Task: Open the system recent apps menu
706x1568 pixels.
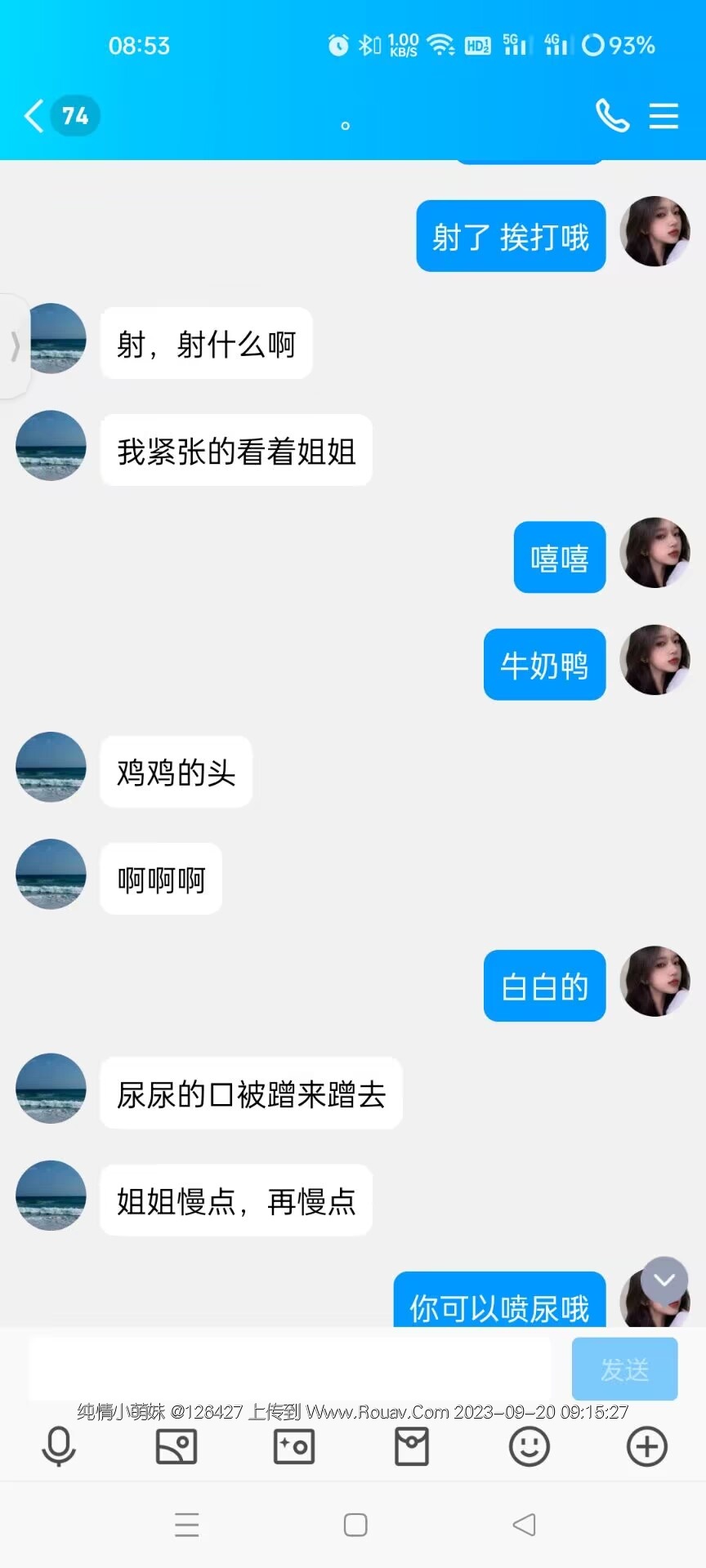Action: [x=187, y=1525]
